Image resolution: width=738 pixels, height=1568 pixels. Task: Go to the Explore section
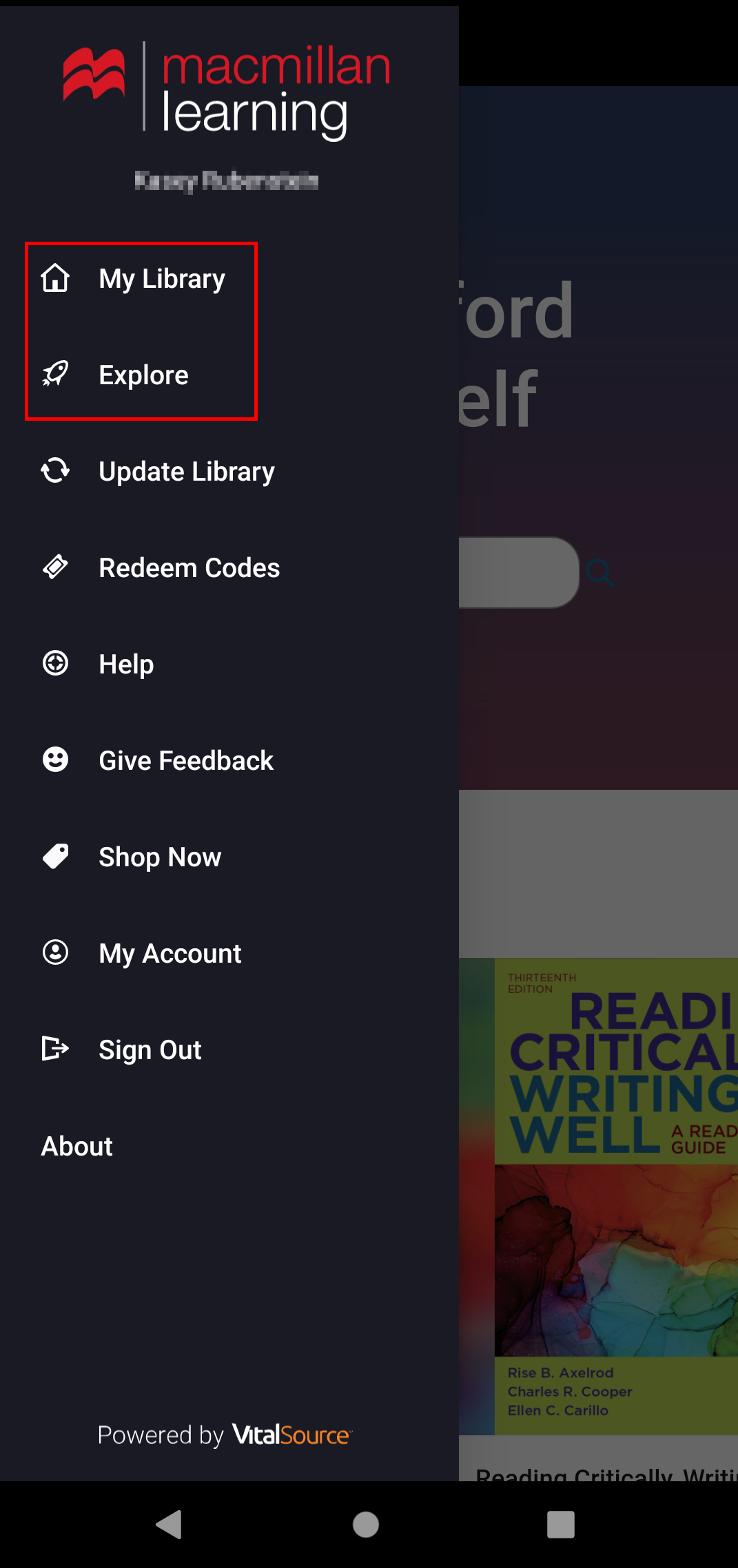point(143,375)
